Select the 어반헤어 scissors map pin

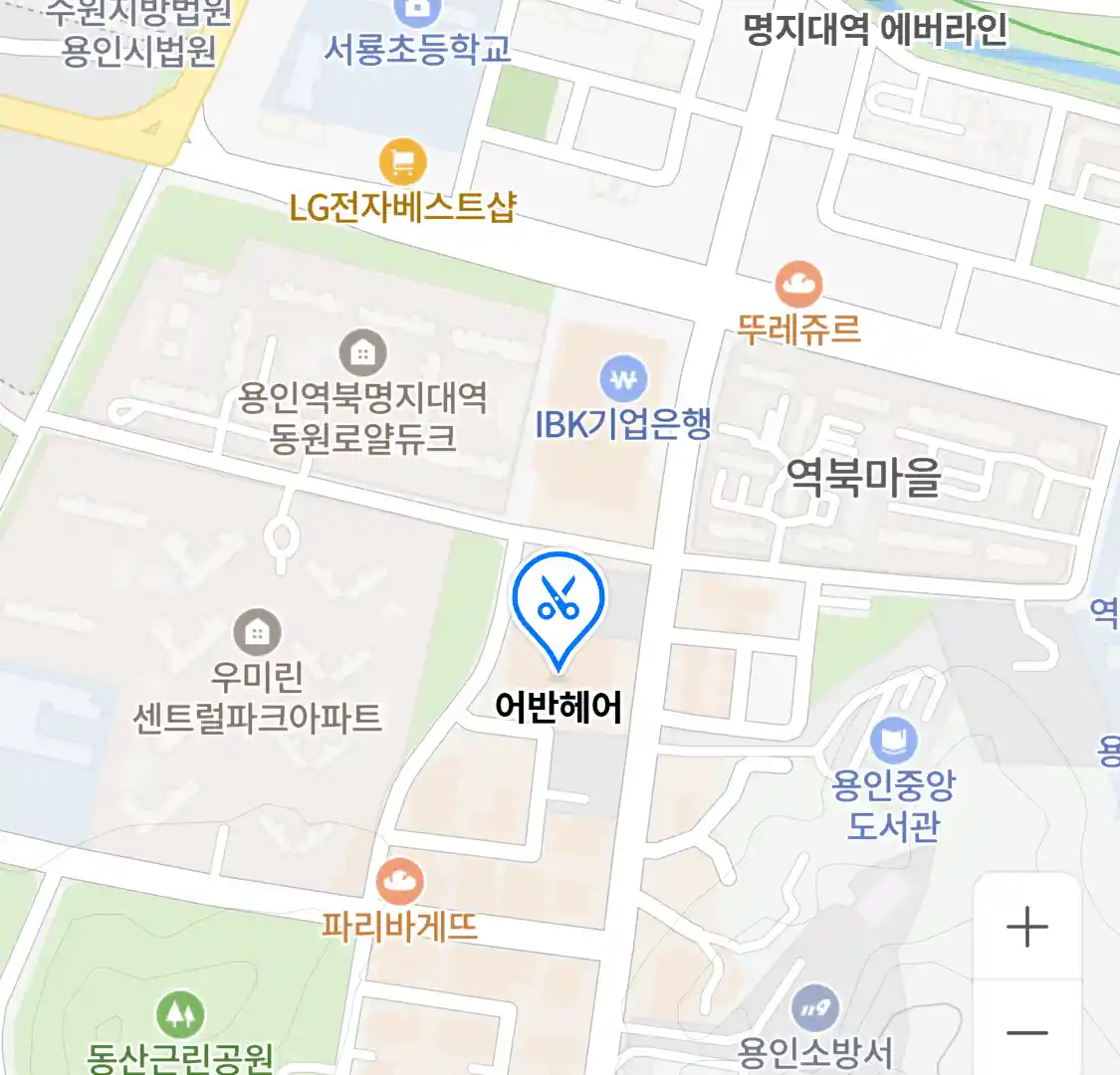click(559, 601)
